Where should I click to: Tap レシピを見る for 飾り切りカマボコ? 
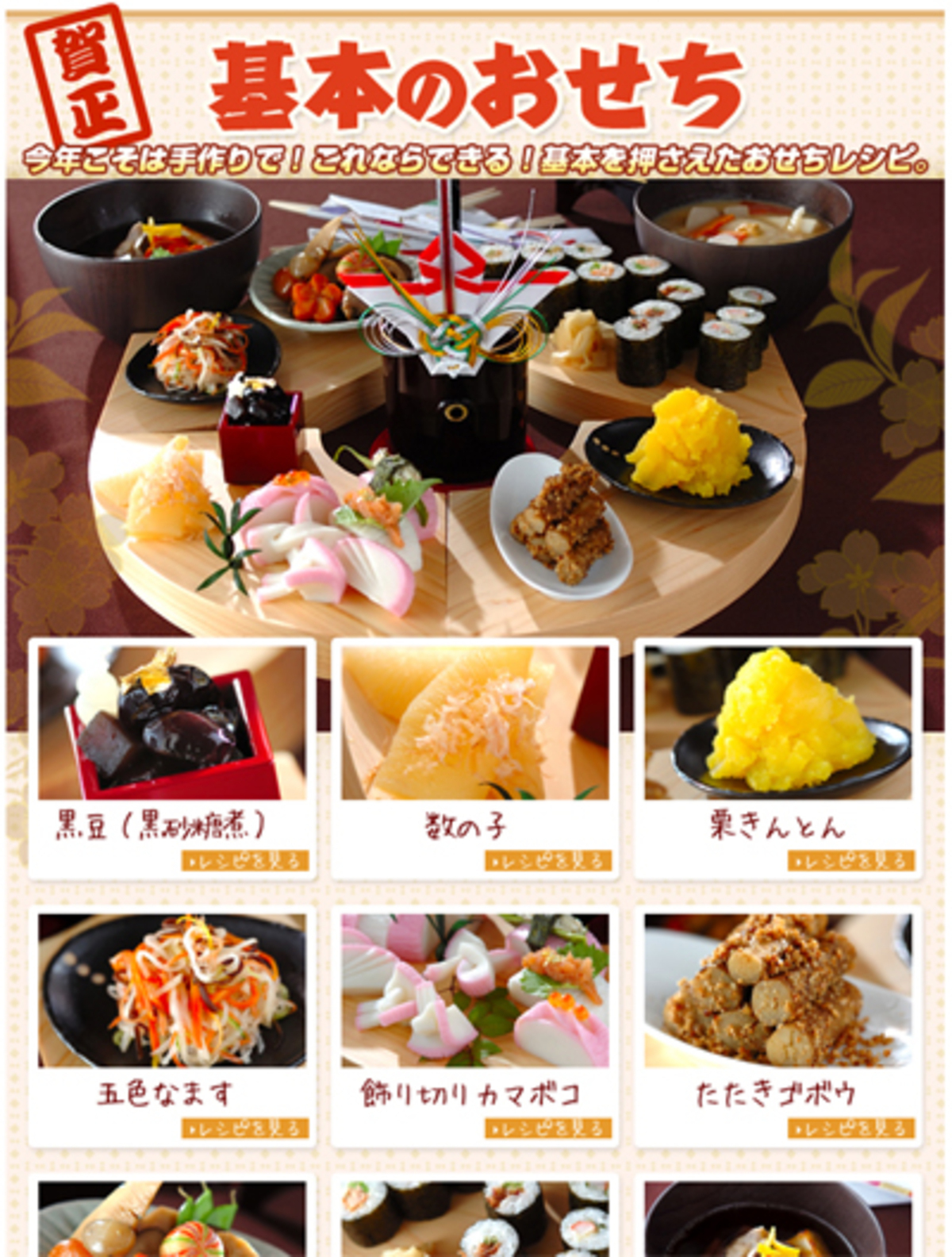[548, 1128]
